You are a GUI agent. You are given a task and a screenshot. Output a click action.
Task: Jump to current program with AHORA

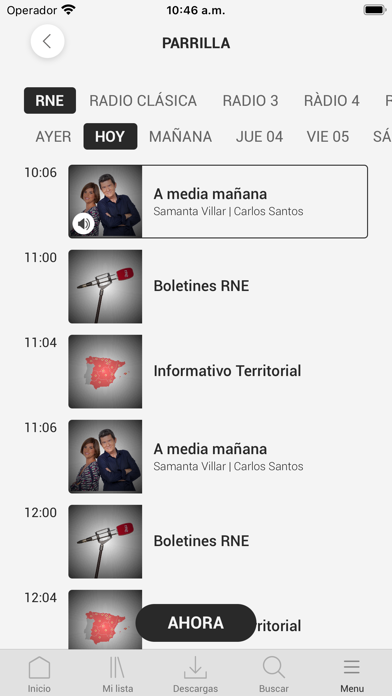coord(196,623)
